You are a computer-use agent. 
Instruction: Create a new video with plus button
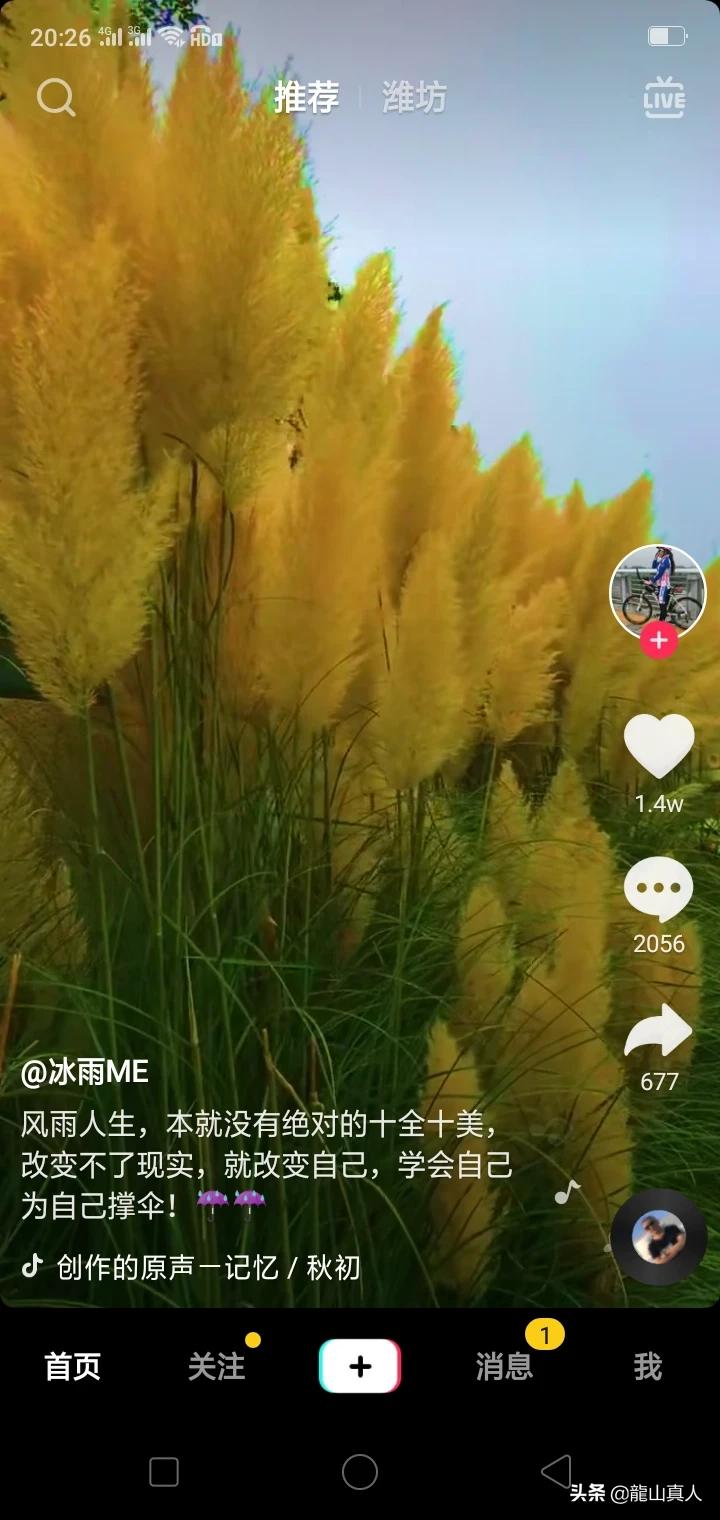[360, 1366]
